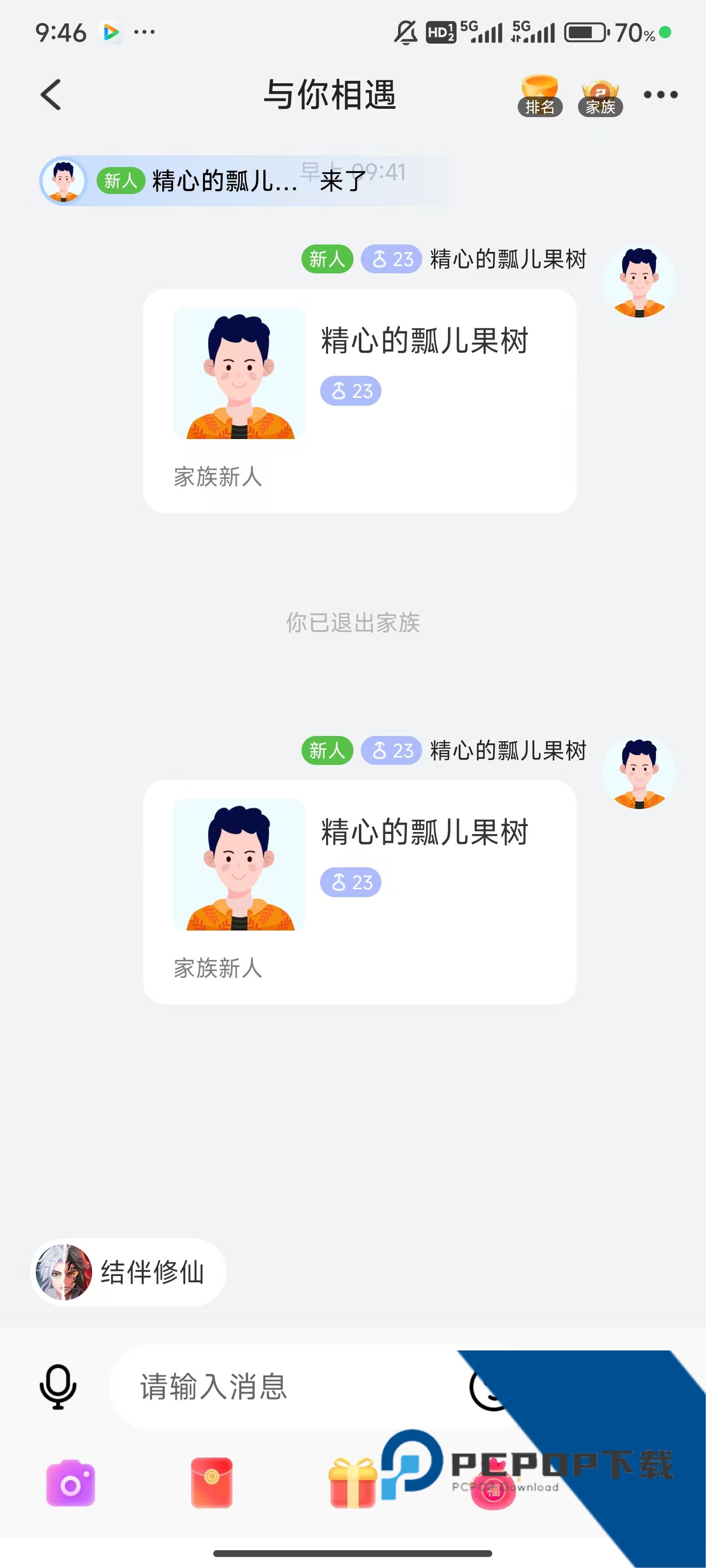Open the 排名 ranking icon
Screen dimensions: 706x1568
tap(540, 96)
